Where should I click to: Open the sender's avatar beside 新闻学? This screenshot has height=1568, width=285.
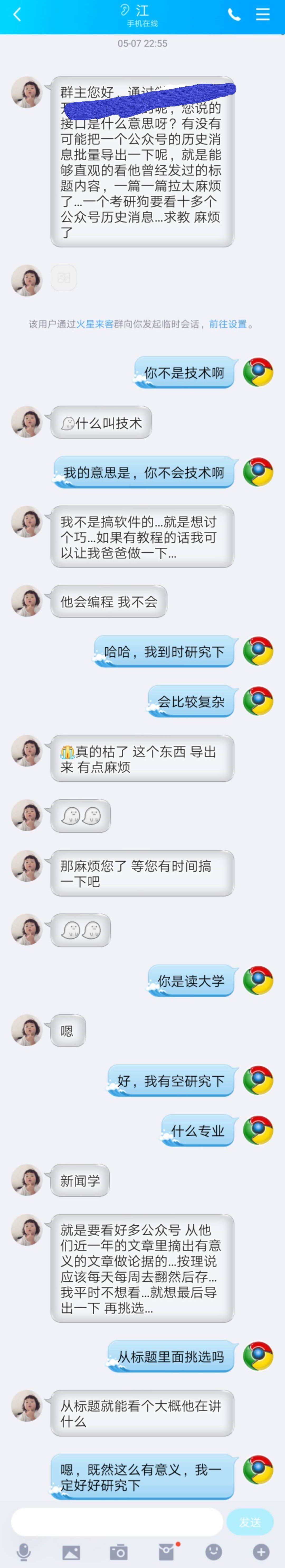(27, 1180)
